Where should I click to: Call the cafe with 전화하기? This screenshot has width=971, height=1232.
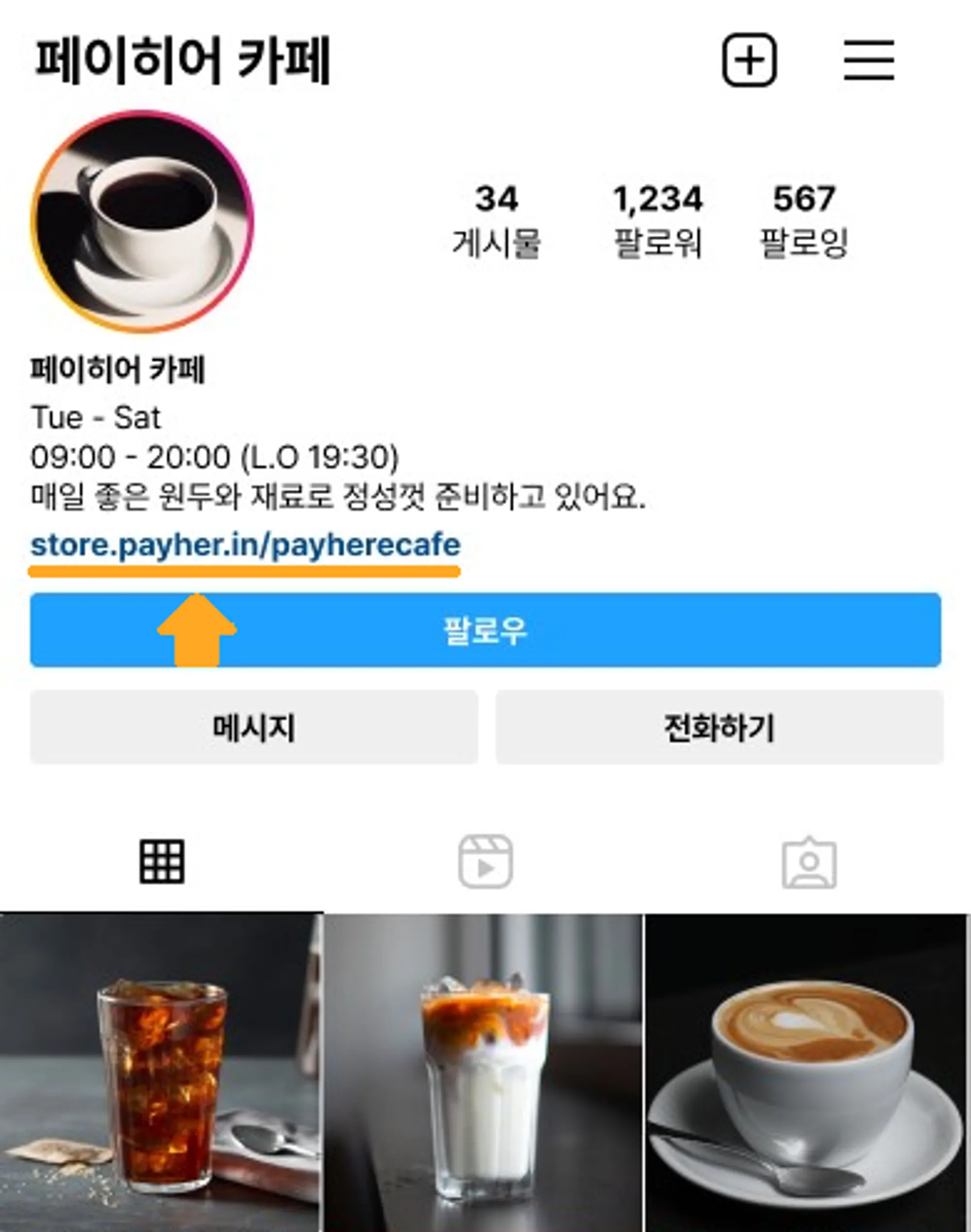[719, 727]
